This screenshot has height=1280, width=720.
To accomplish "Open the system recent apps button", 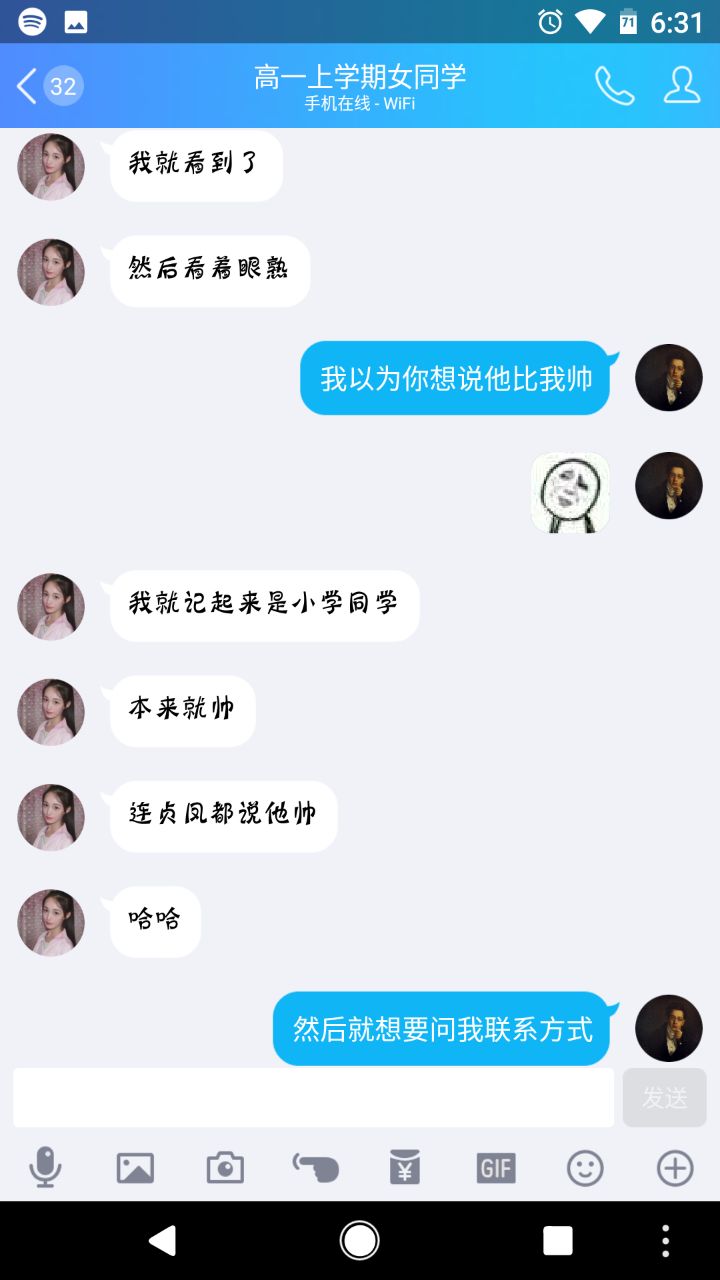I will (x=557, y=1241).
